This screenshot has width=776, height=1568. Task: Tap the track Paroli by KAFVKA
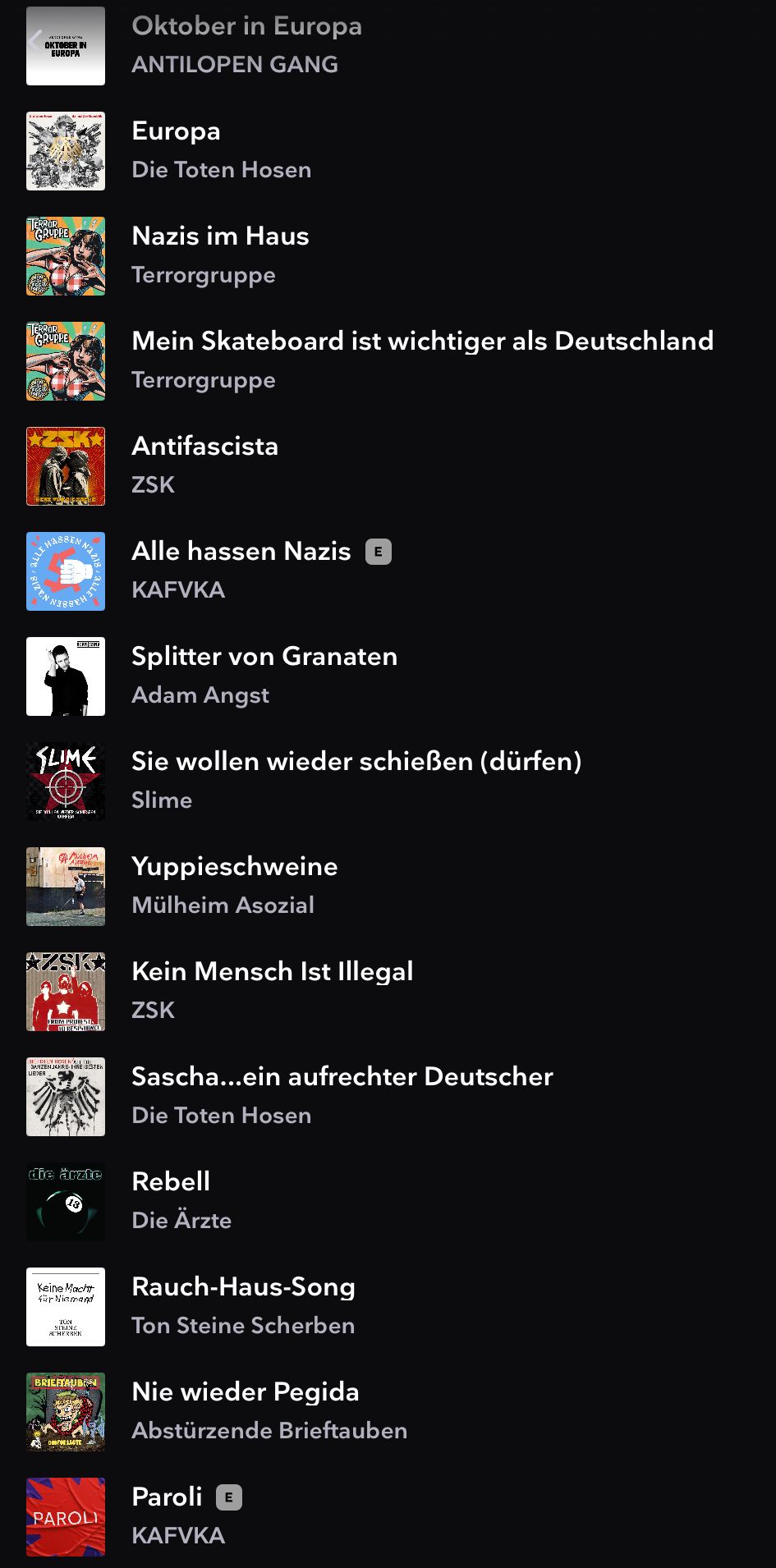(177, 1515)
